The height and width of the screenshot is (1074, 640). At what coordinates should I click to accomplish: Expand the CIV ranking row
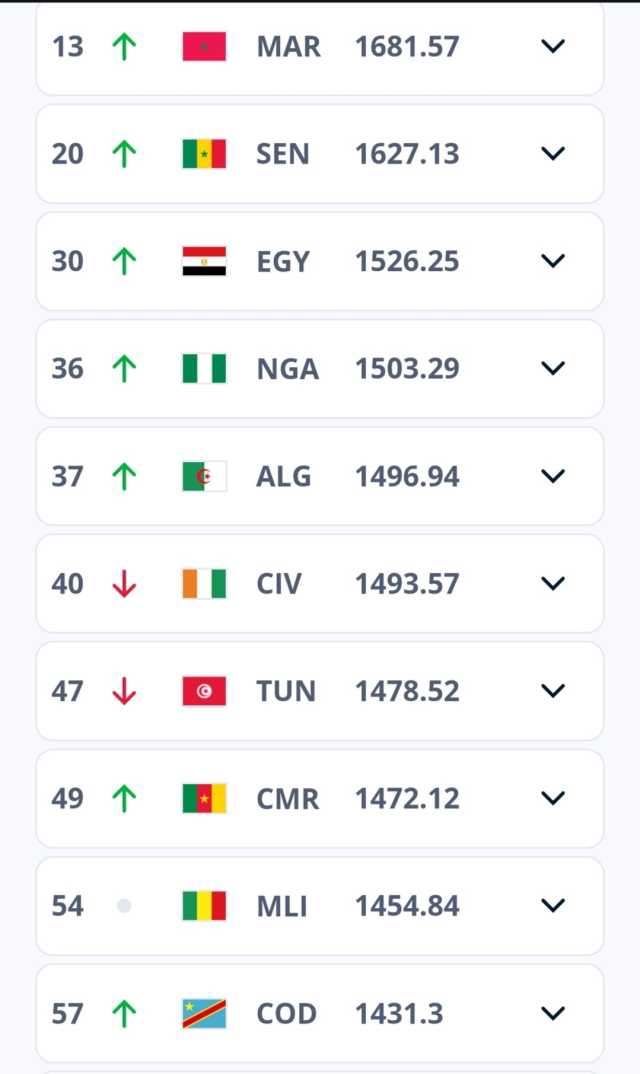click(552, 584)
